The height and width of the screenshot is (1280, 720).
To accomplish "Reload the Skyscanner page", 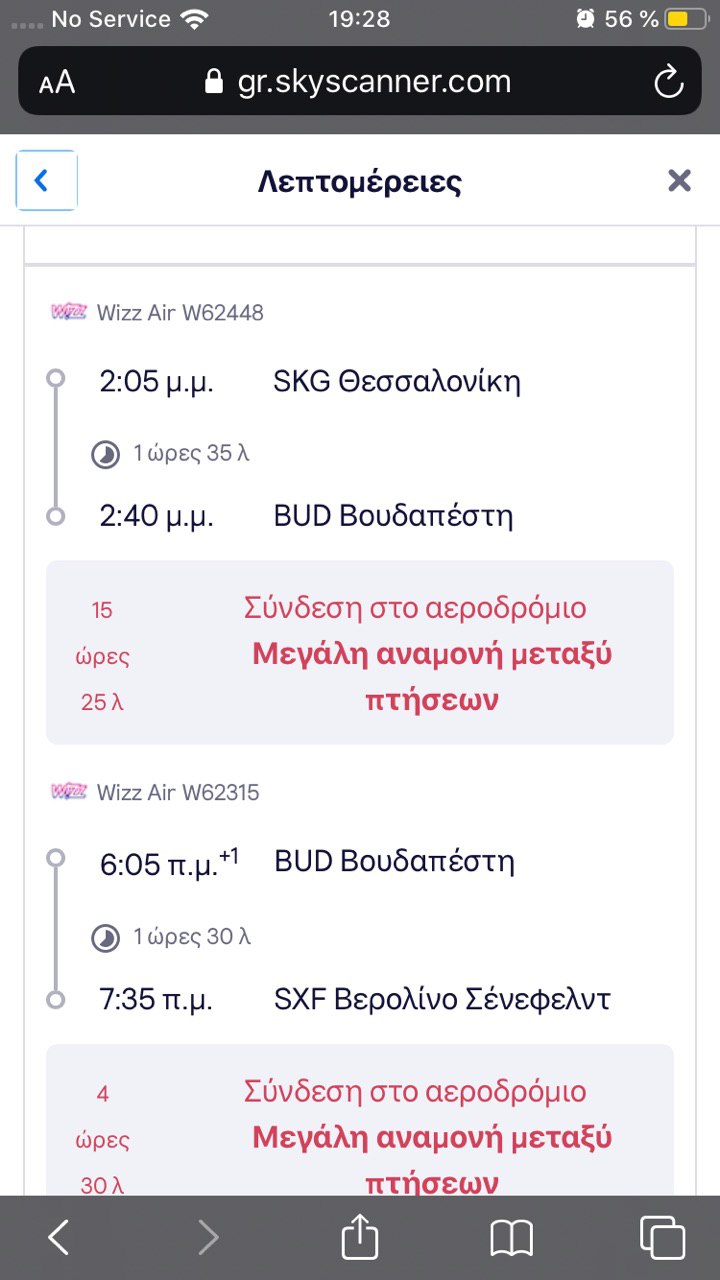I will (668, 82).
